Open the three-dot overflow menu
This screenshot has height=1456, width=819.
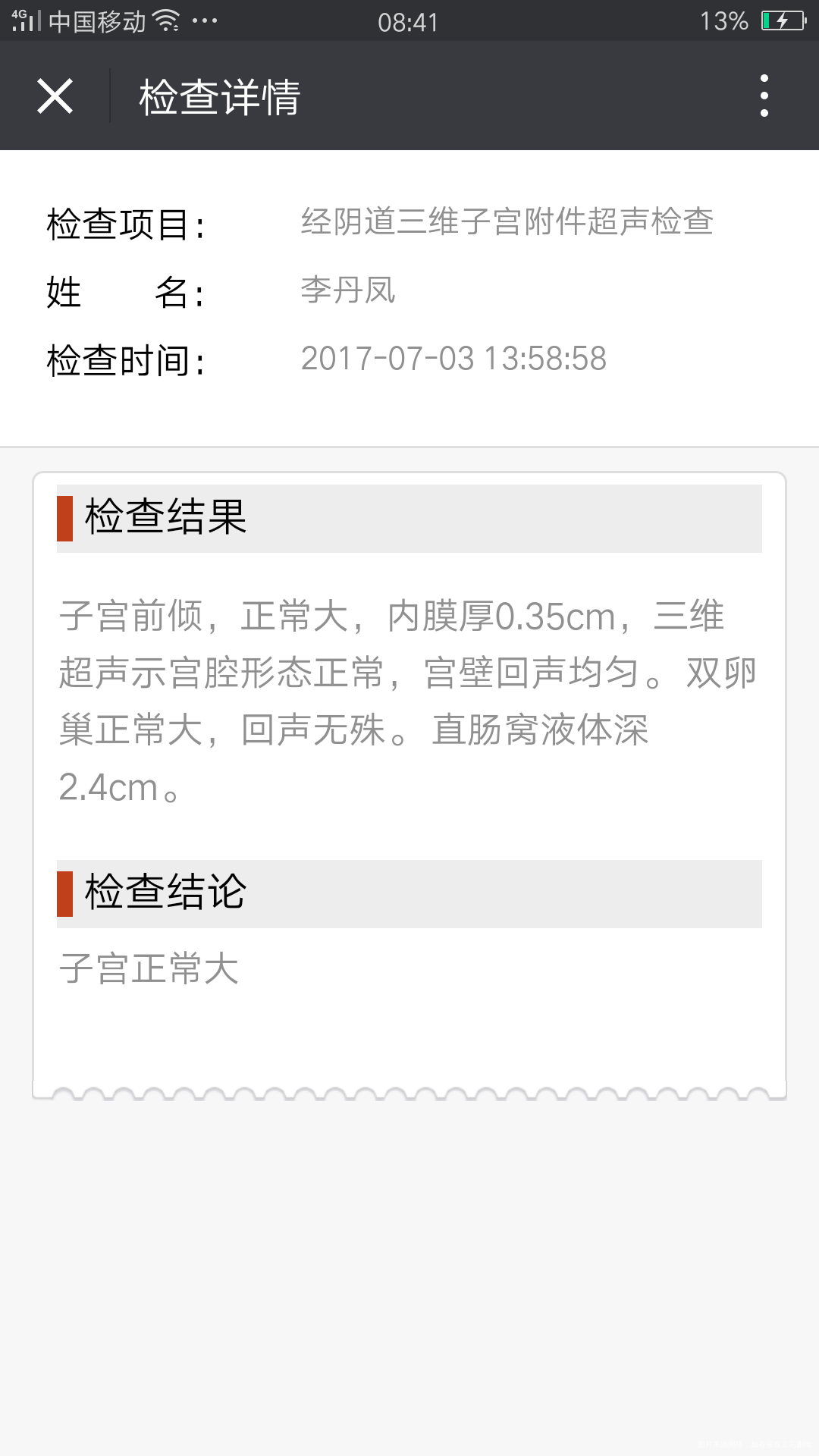point(765,96)
